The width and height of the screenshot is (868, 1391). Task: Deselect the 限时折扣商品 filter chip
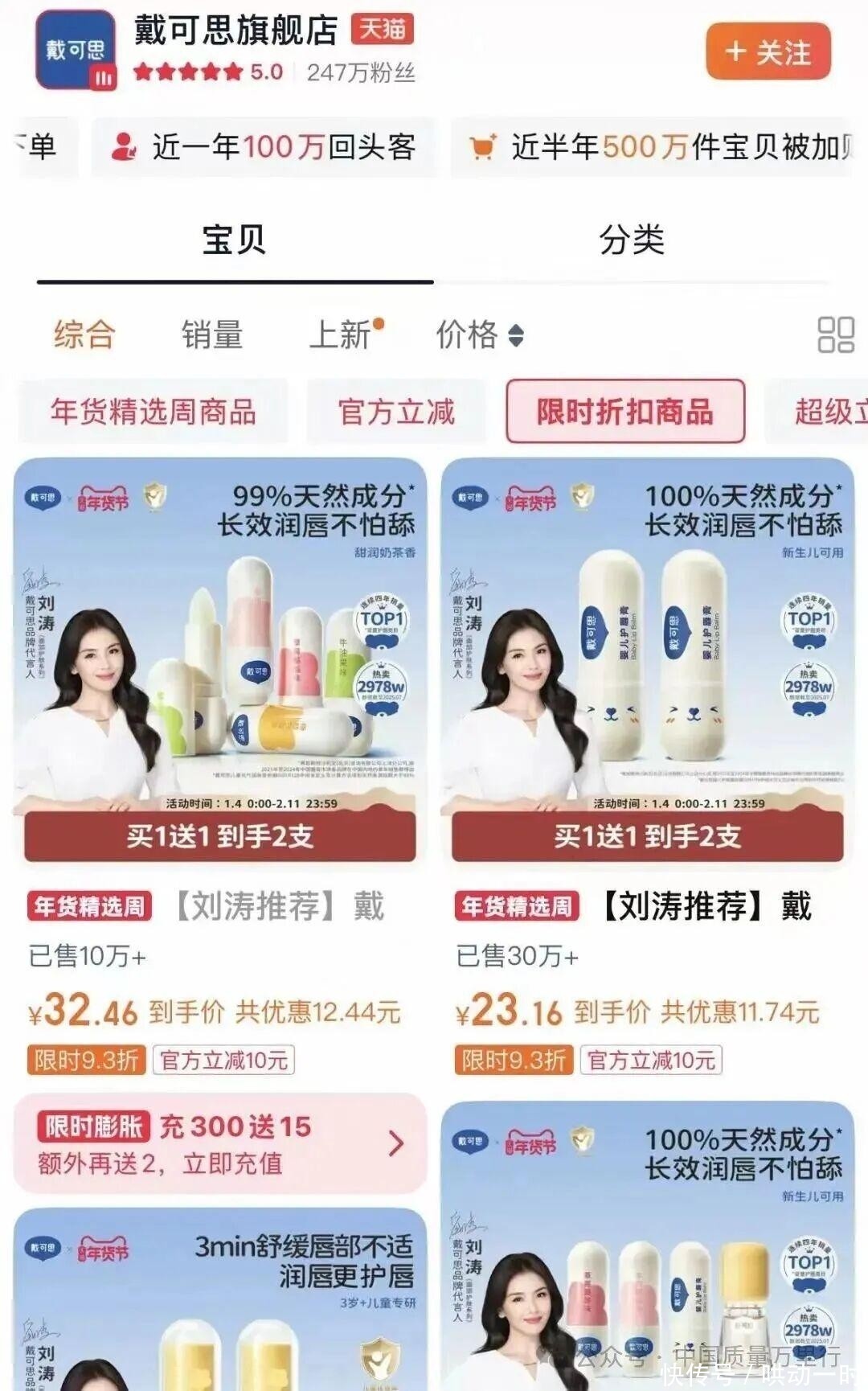tap(625, 412)
